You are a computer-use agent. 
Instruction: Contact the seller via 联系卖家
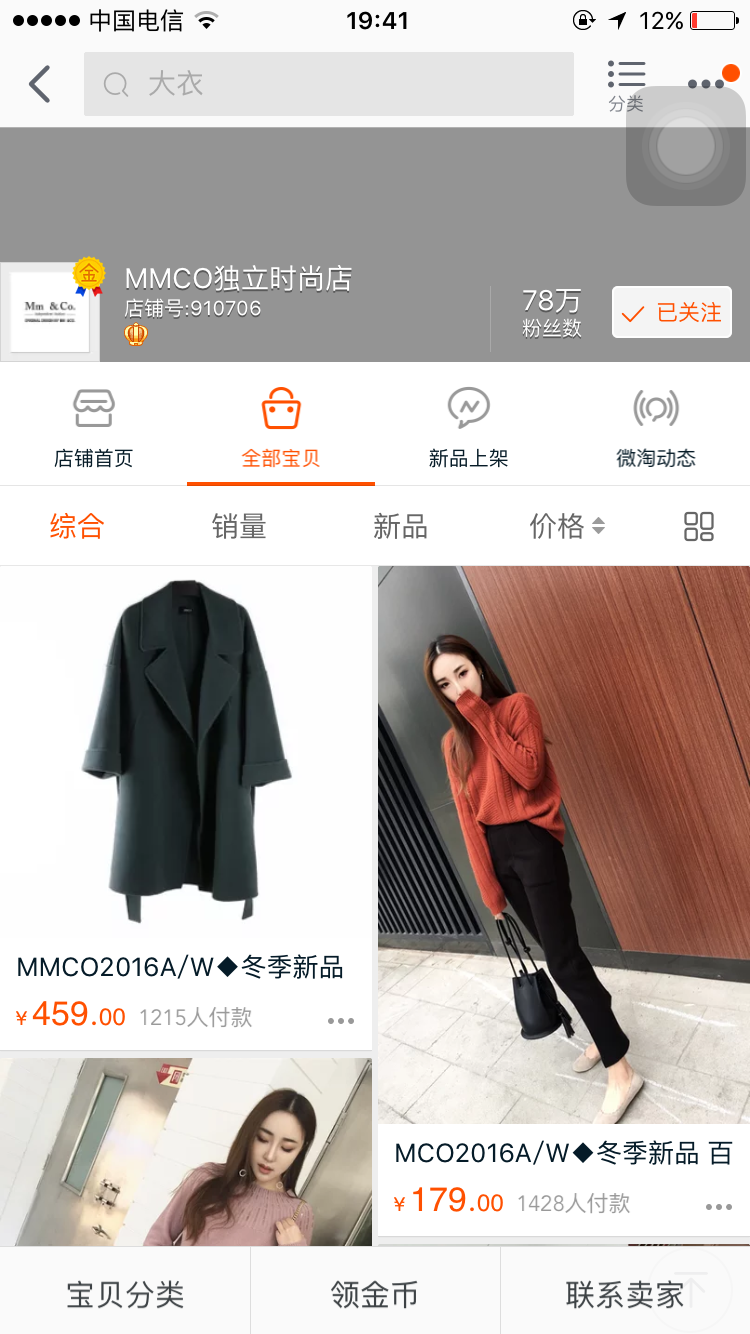[625, 1294]
